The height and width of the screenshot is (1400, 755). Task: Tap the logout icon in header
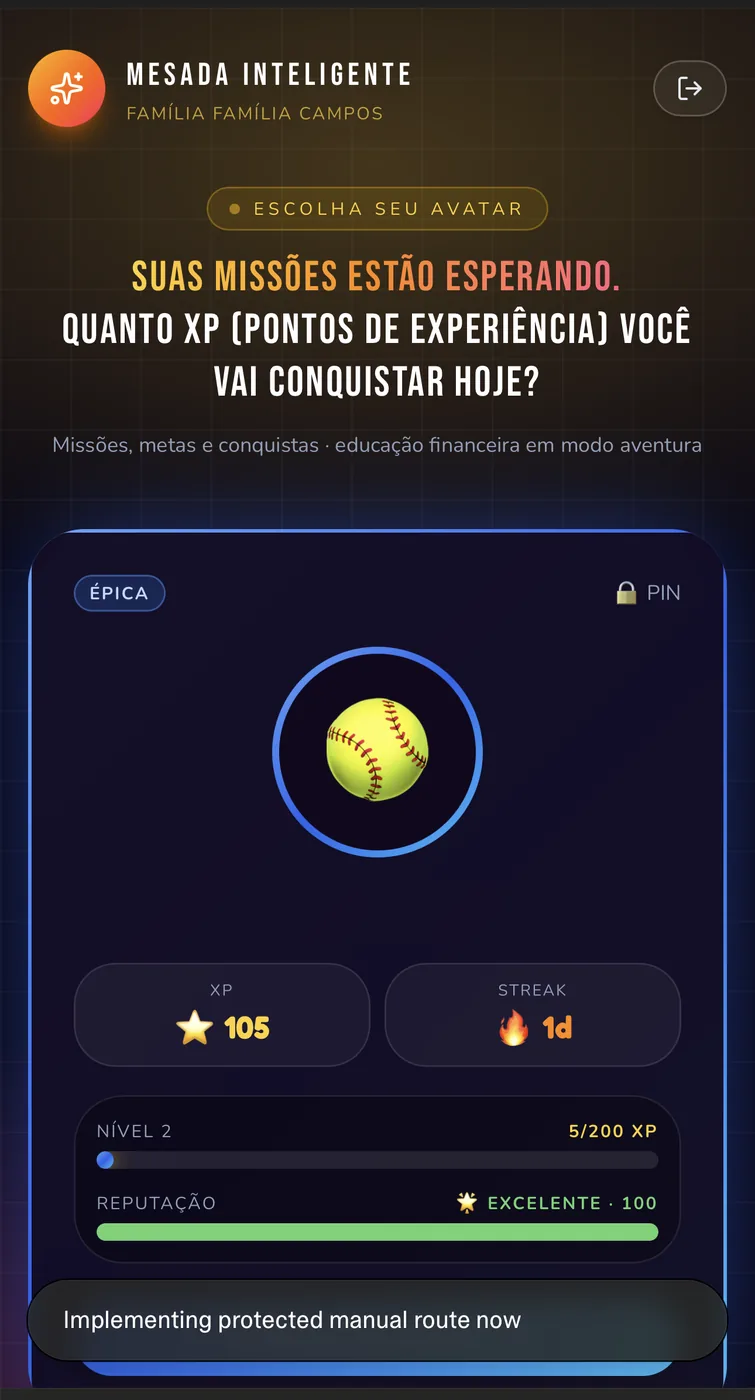(690, 88)
